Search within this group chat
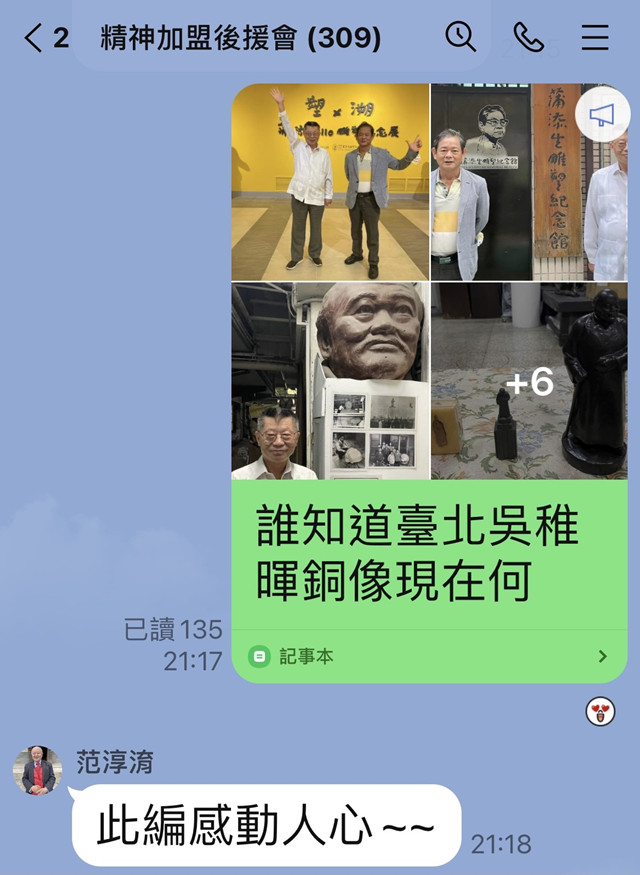640x875 pixels. (x=460, y=38)
